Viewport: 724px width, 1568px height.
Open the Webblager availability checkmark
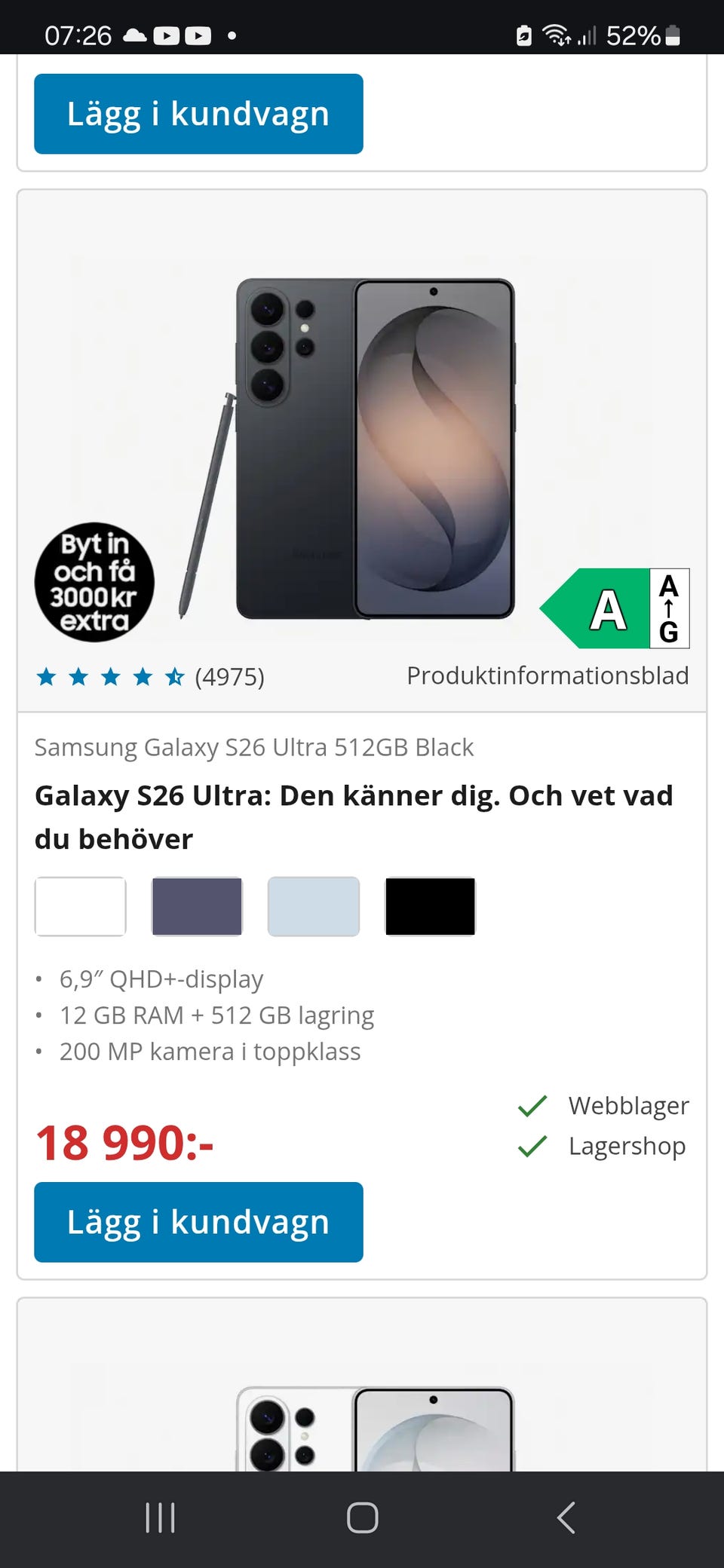pos(532,1105)
